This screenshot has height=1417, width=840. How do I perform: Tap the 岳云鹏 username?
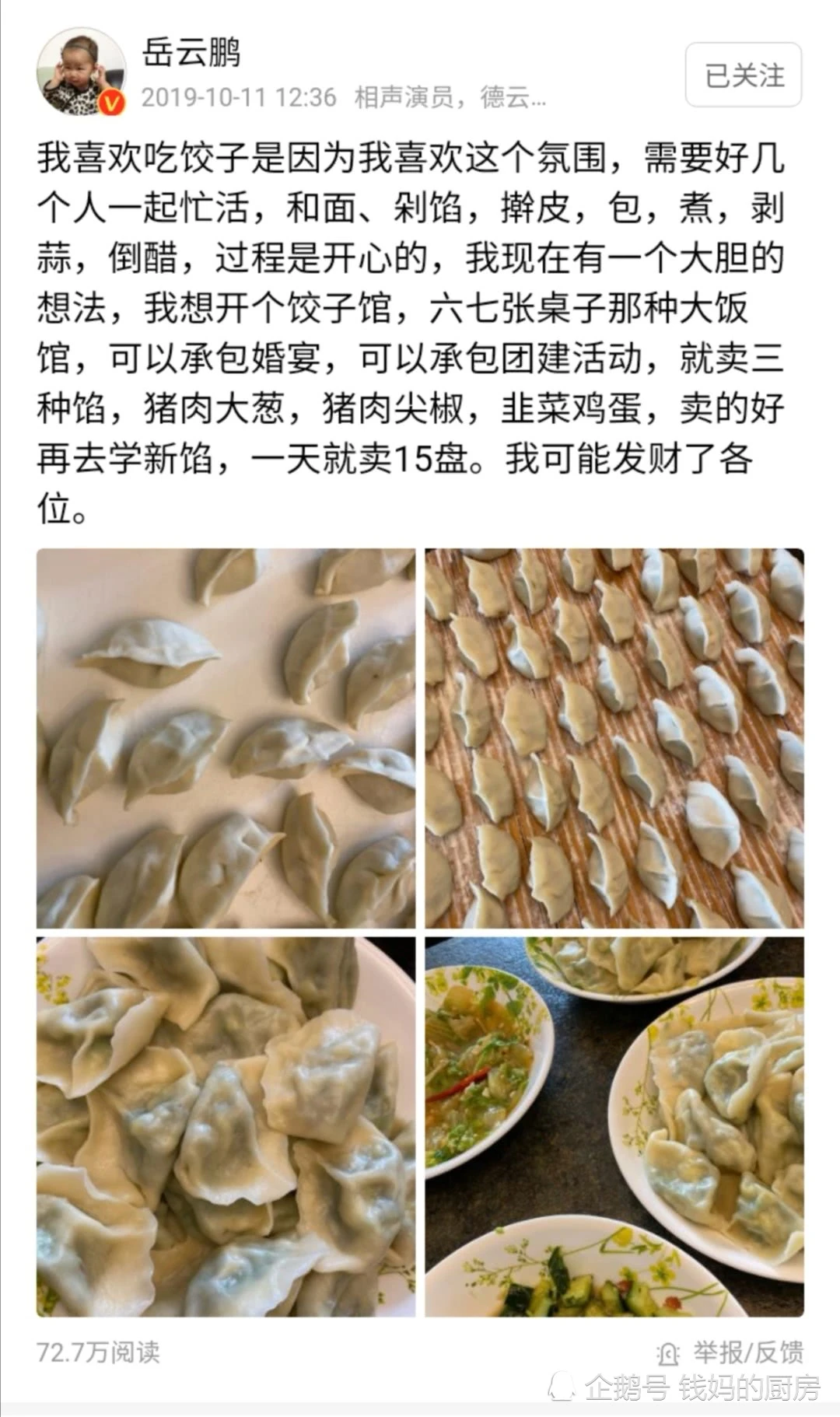pyautogui.click(x=191, y=51)
